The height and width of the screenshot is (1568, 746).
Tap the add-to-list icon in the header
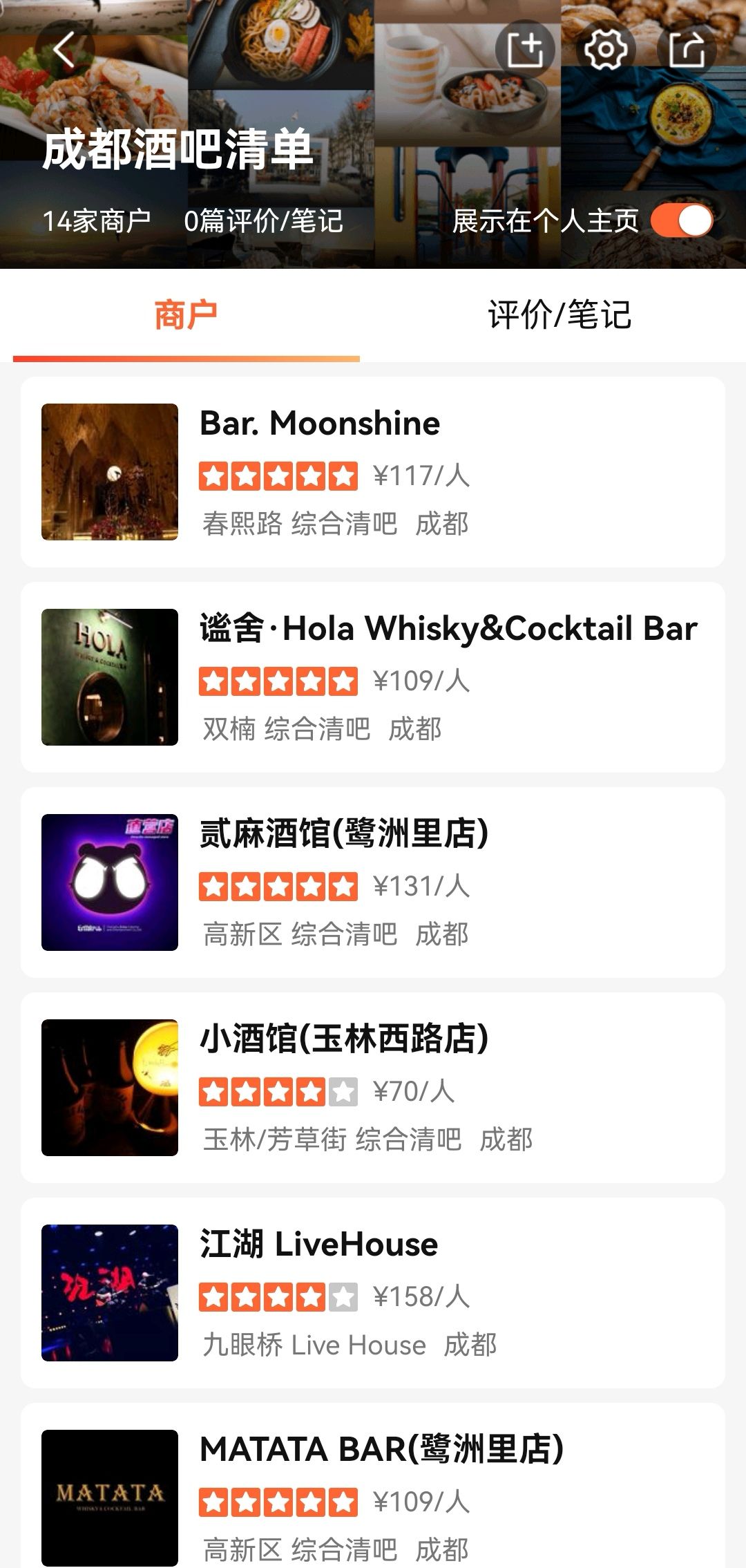coord(525,50)
